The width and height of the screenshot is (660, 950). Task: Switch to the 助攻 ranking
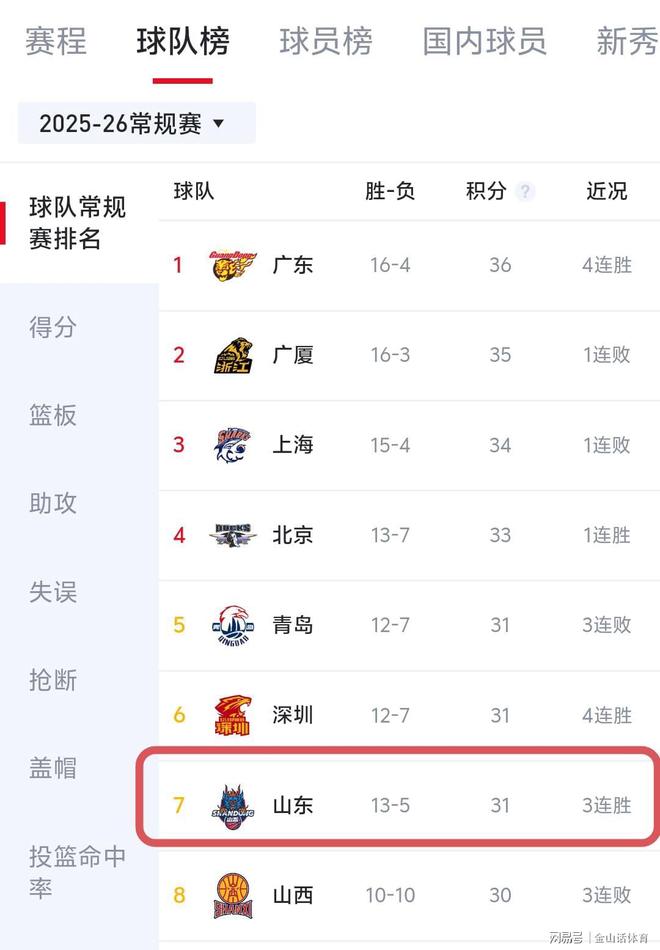[x=53, y=503]
